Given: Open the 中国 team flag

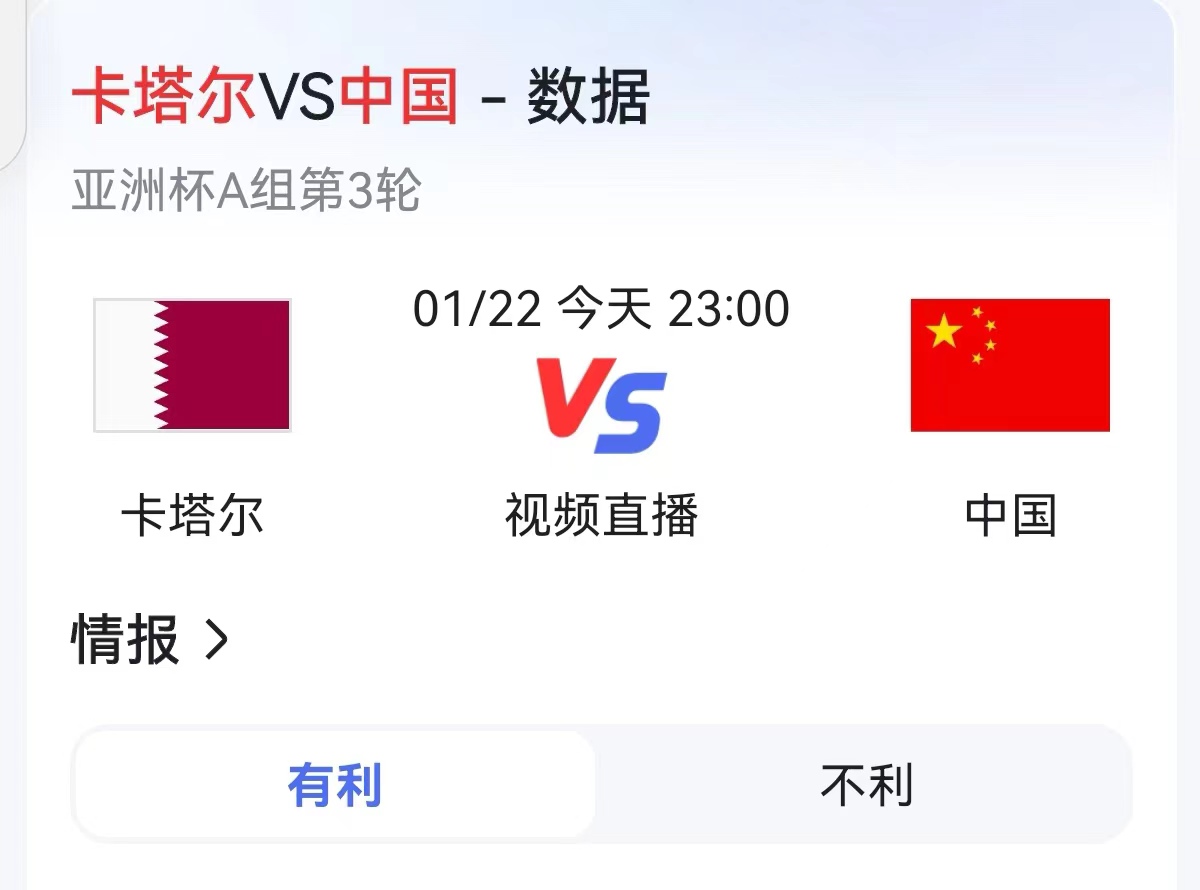Looking at the screenshot, I should coord(1010,365).
